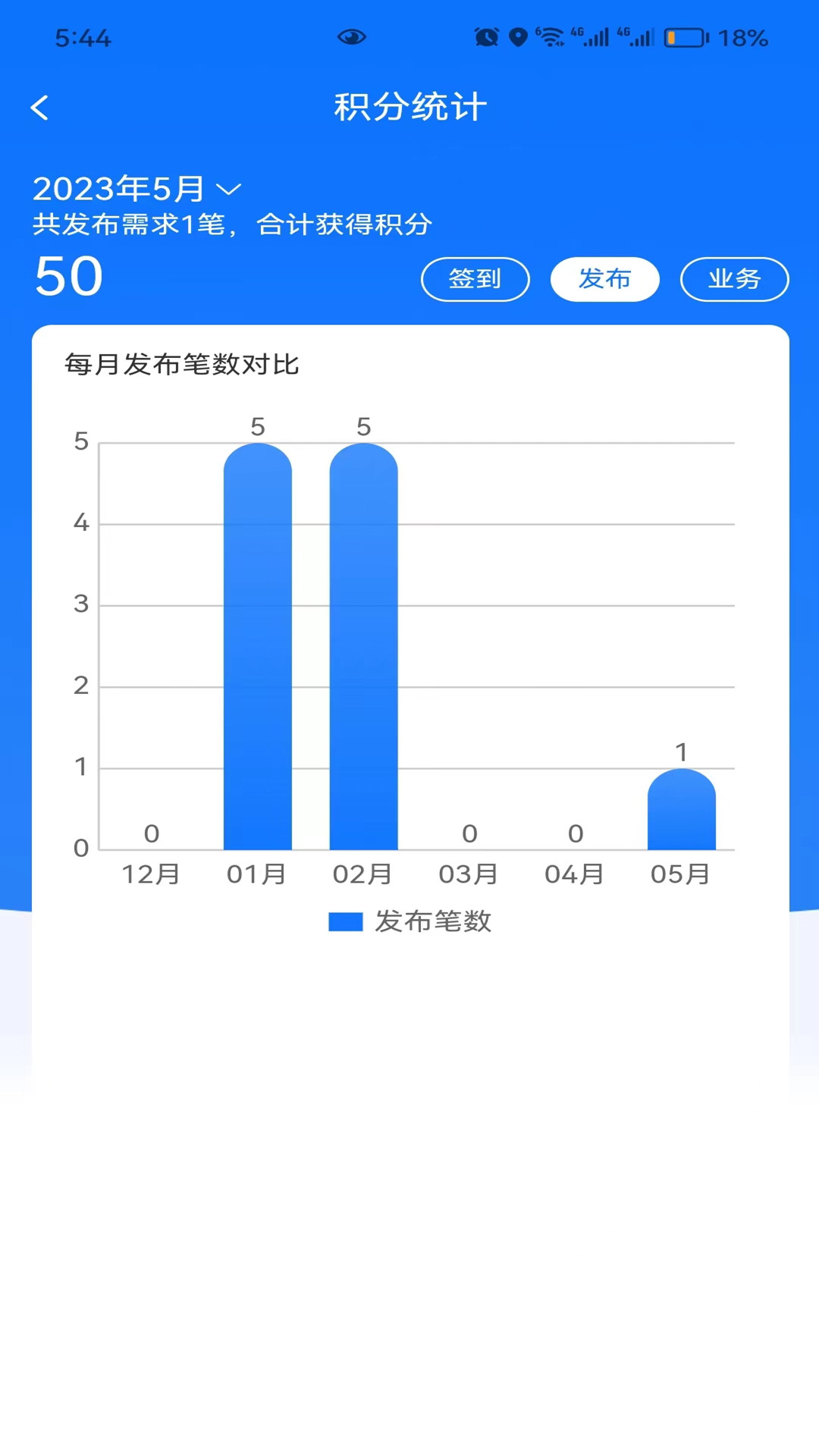This screenshot has height=1456, width=819.
Task: Tap the battery indicator icon
Action: point(685,36)
